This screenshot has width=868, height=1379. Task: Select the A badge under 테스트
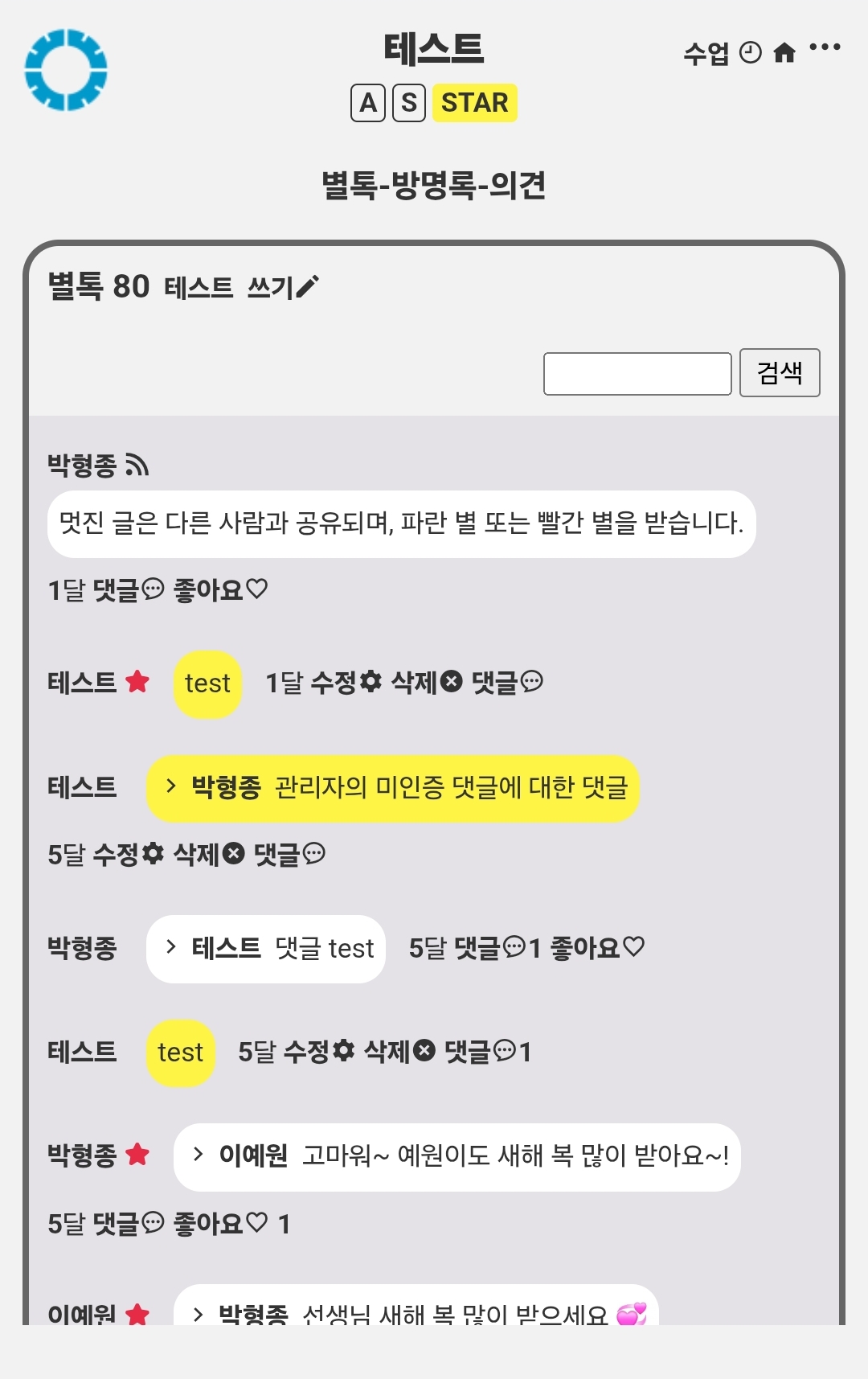368,103
